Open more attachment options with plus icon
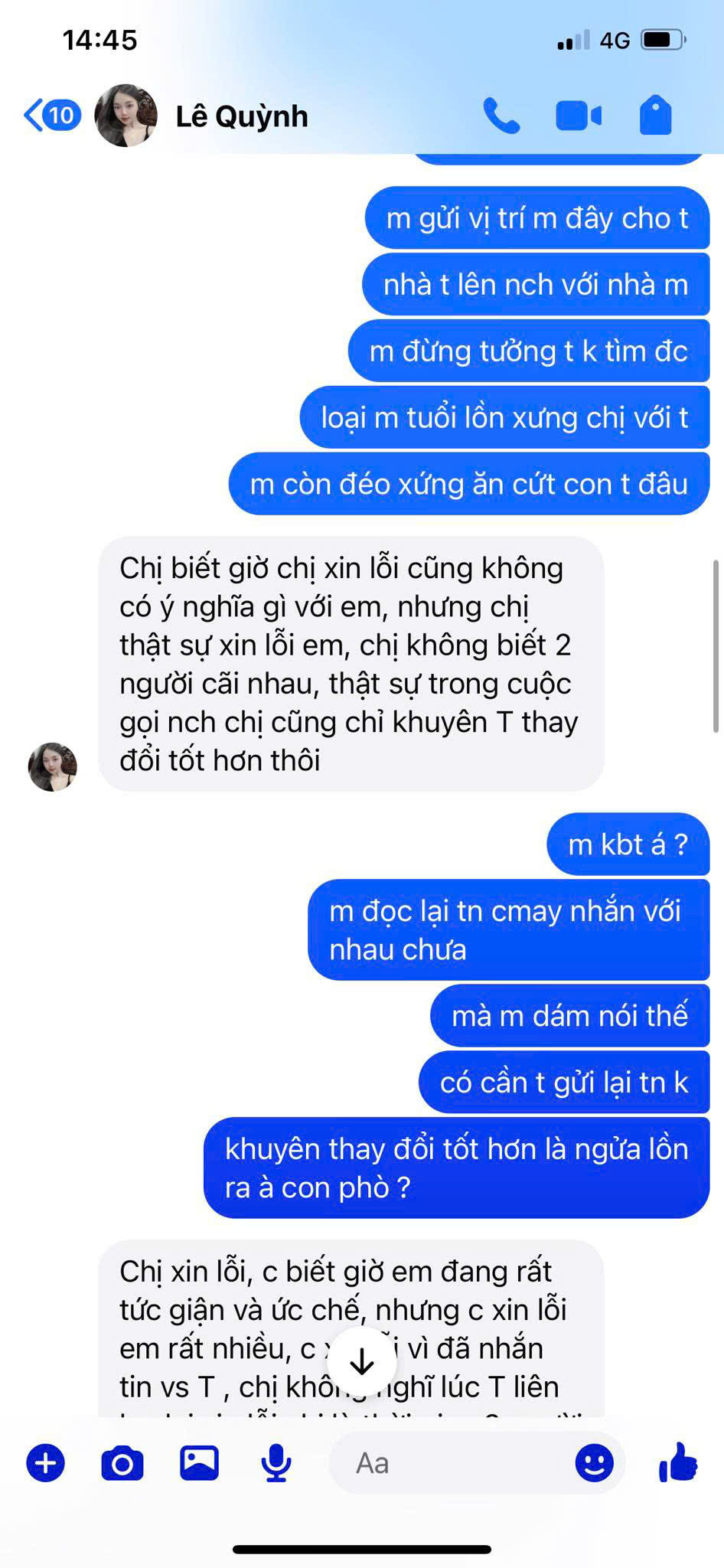The width and height of the screenshot is (724, 1568). [x=46, y=1463]
